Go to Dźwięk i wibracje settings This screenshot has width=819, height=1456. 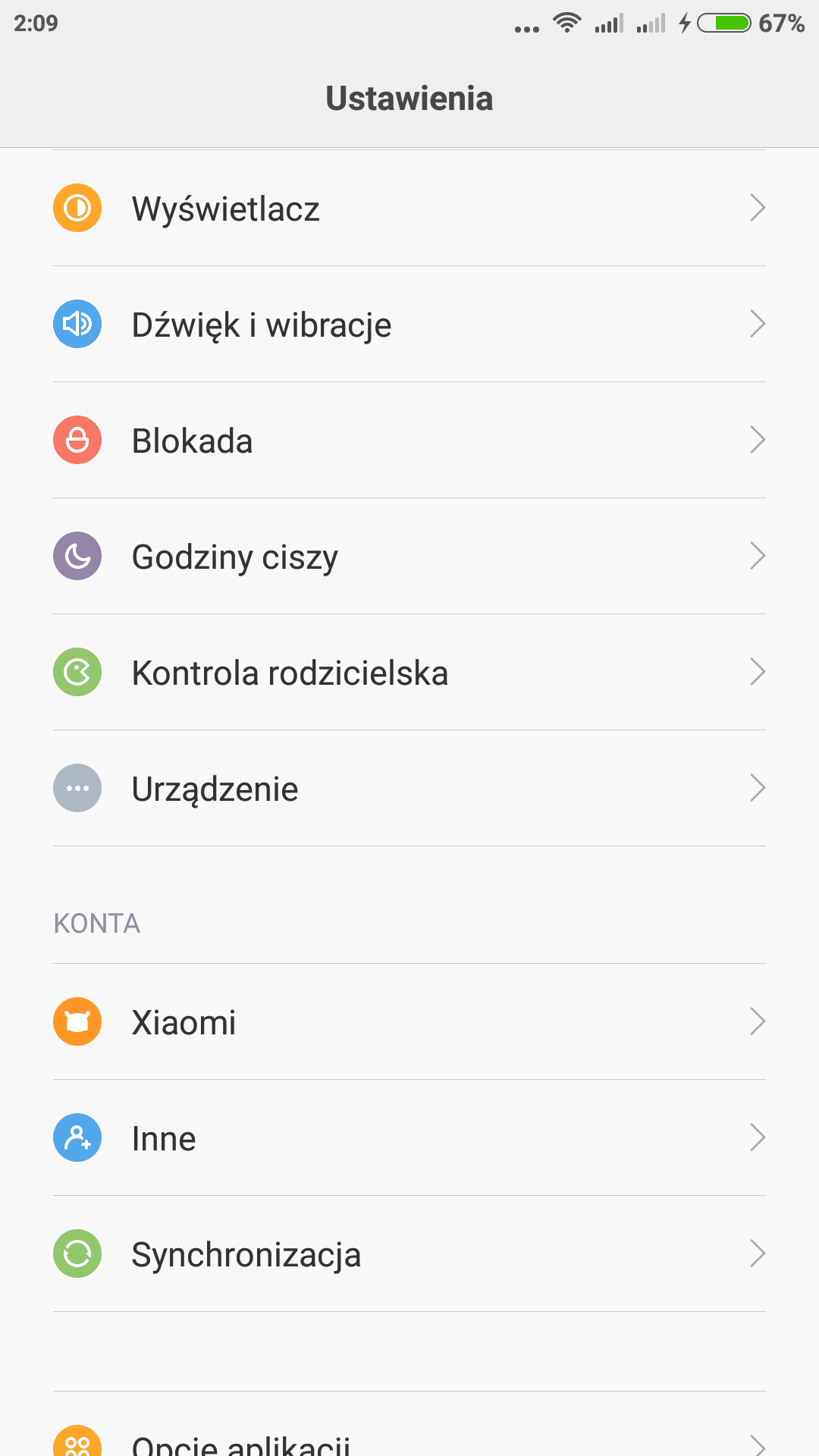[409, 325]
